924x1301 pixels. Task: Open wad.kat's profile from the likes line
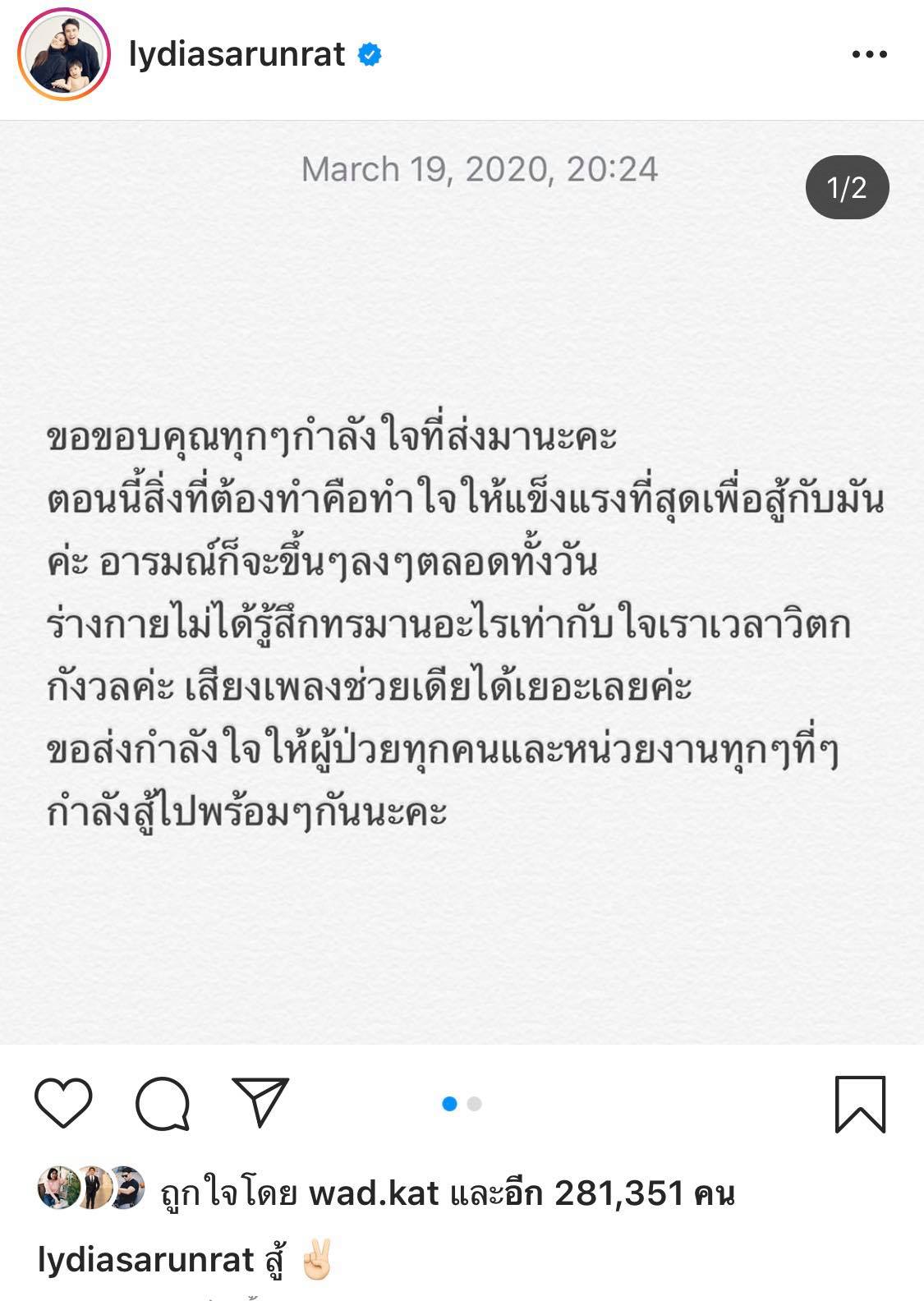[374, 1193]
